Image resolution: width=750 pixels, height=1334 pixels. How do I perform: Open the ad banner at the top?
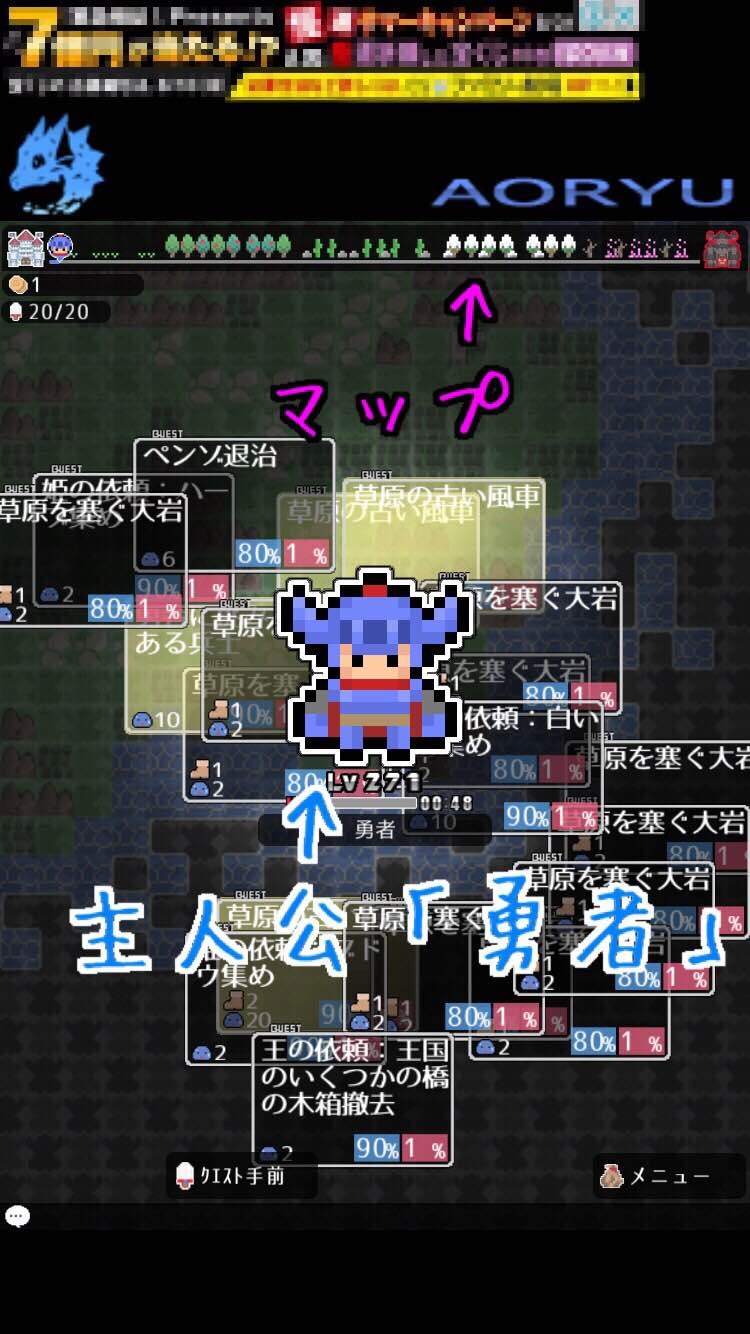[x=322, y=50]
